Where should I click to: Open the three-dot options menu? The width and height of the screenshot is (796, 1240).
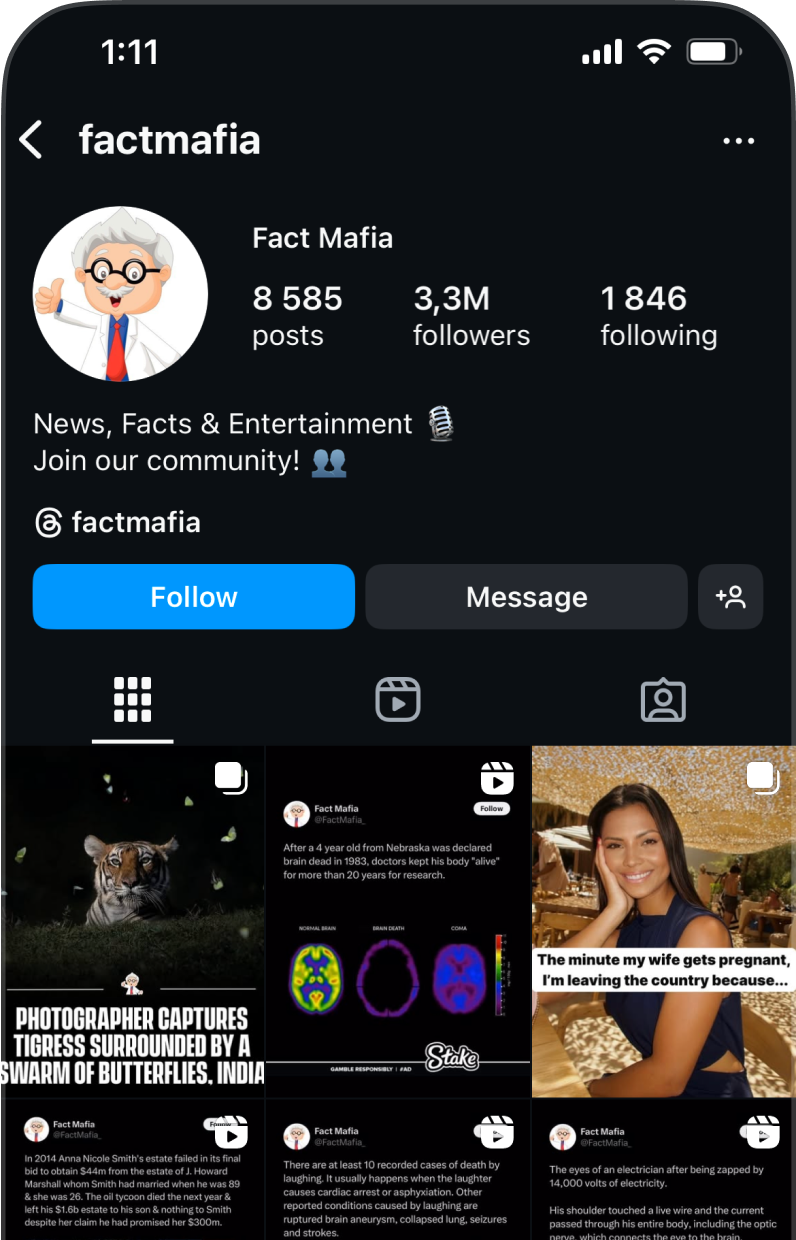pos(738,141)
